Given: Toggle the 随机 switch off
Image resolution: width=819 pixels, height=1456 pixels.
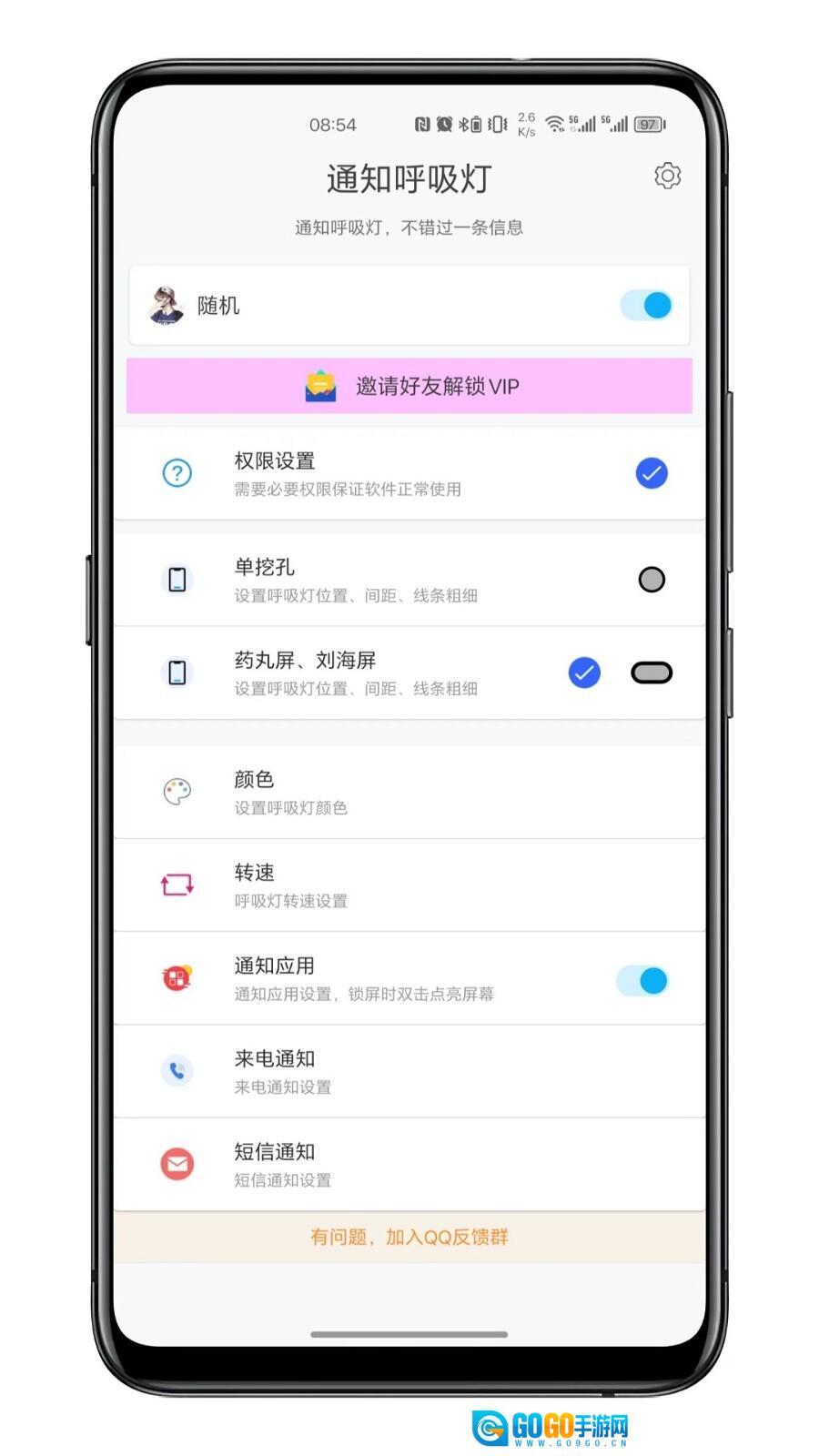Looking at the screenshot, I should (646, 306).
